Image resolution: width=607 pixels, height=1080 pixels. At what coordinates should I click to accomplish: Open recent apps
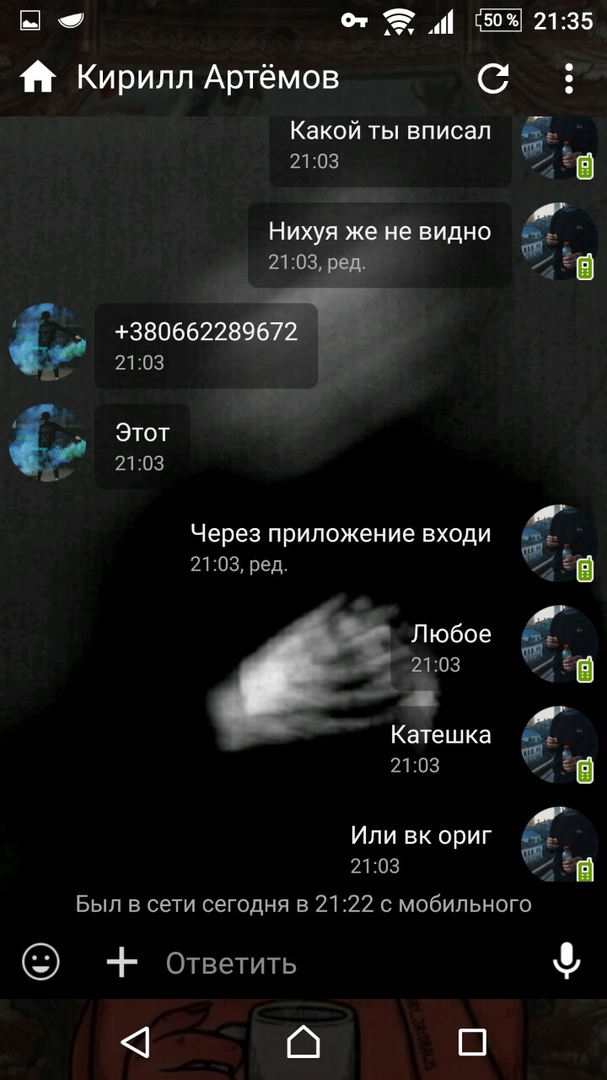pyautogui.click(x=471, y=1043)
